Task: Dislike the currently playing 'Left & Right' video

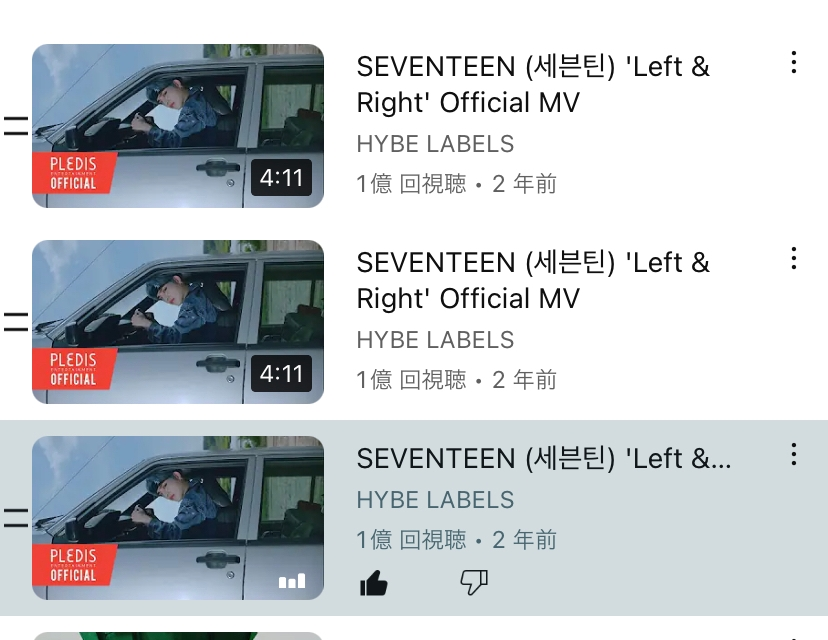Action: [x=473, y=583]
